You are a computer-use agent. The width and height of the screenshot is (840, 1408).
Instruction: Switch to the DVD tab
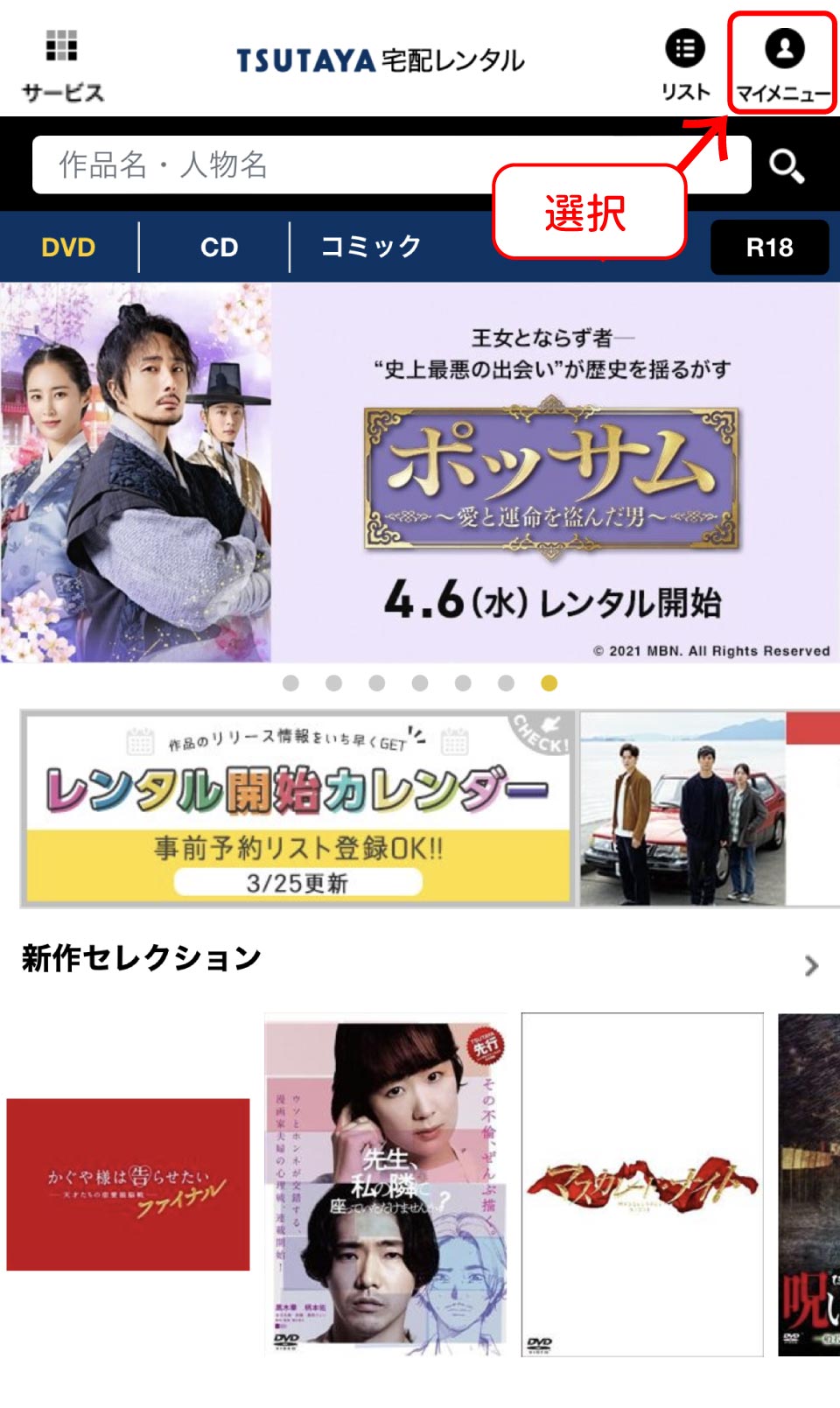68,248
